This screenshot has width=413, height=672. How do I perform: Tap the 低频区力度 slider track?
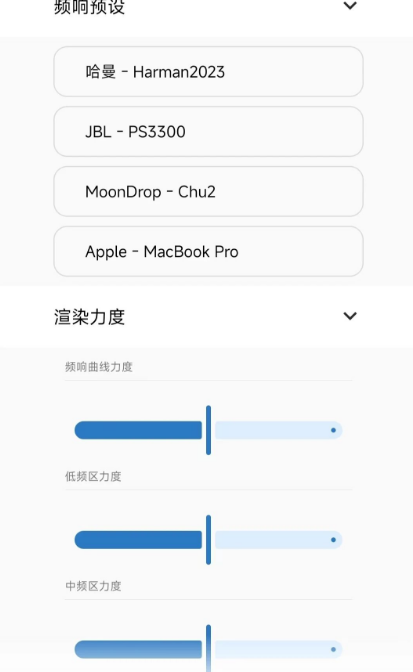208,540
